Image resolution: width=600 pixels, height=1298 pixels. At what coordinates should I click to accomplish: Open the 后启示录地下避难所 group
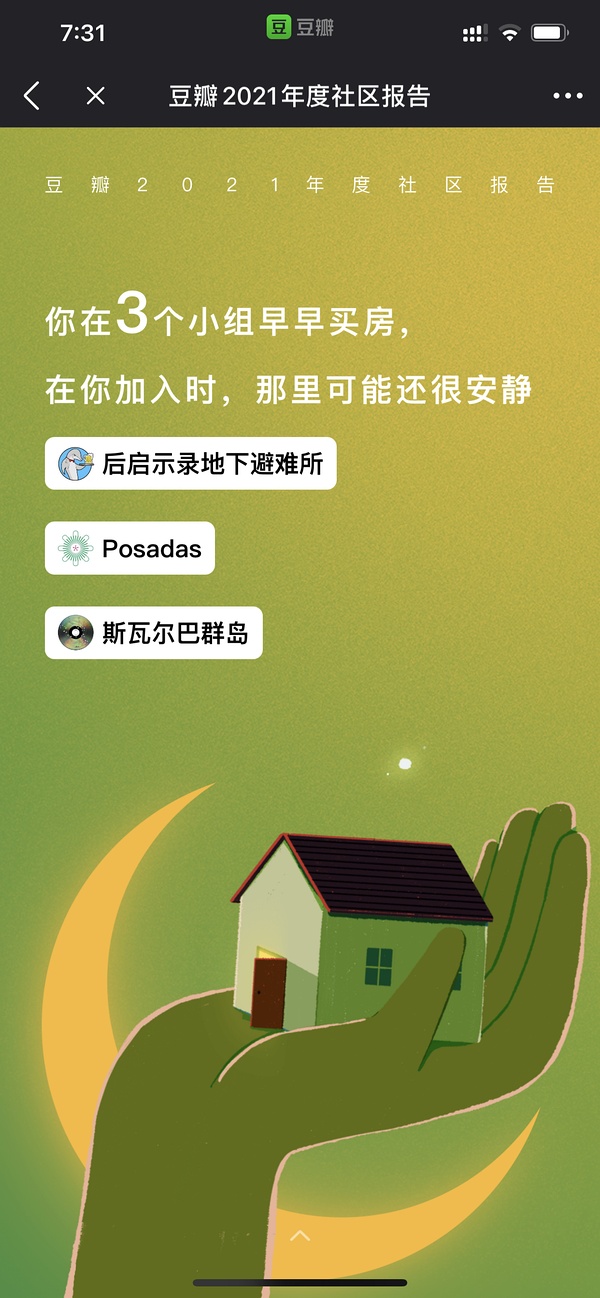[191, 464]
